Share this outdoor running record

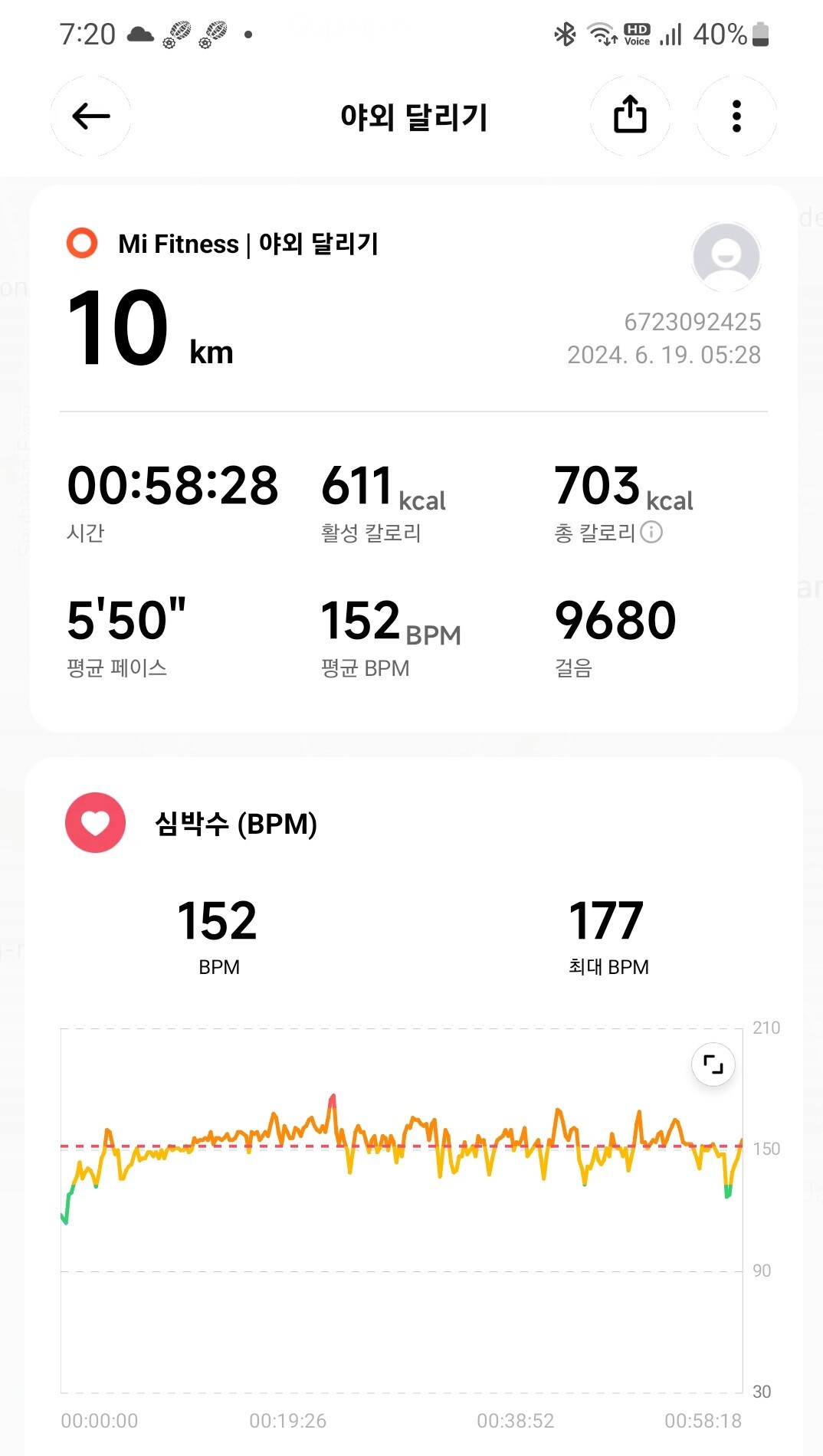(630, 116)
